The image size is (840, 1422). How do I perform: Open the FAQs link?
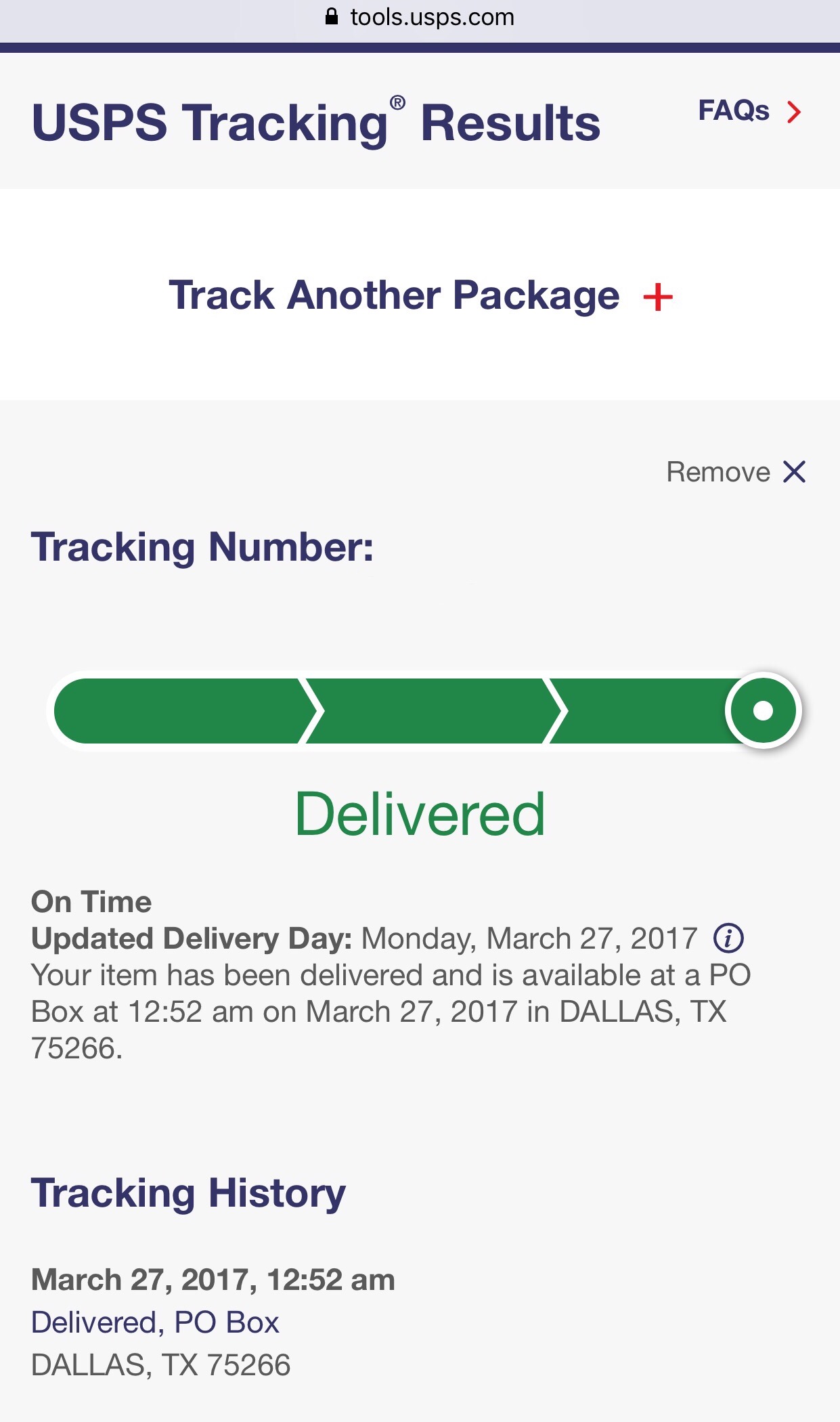(x=750, y=111)
